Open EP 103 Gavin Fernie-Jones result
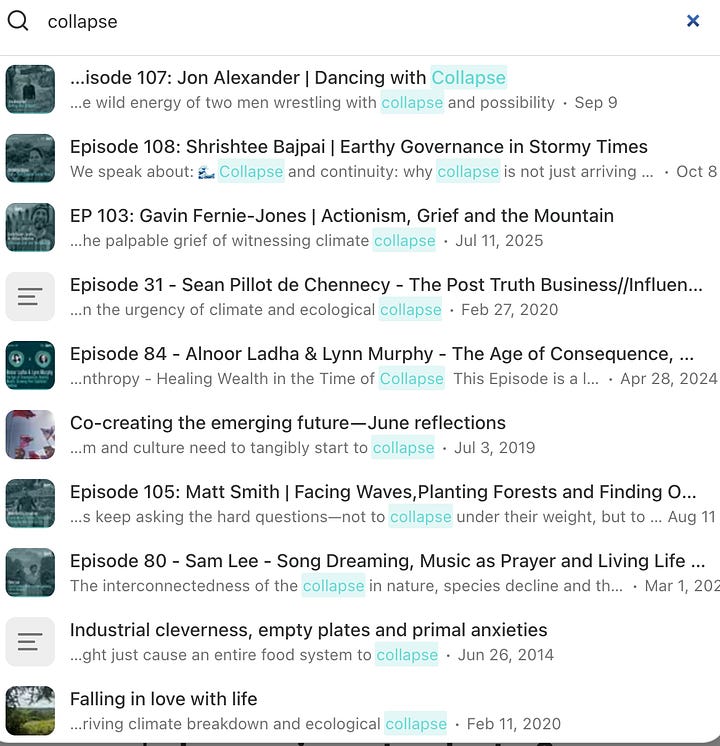 point(360,227)
